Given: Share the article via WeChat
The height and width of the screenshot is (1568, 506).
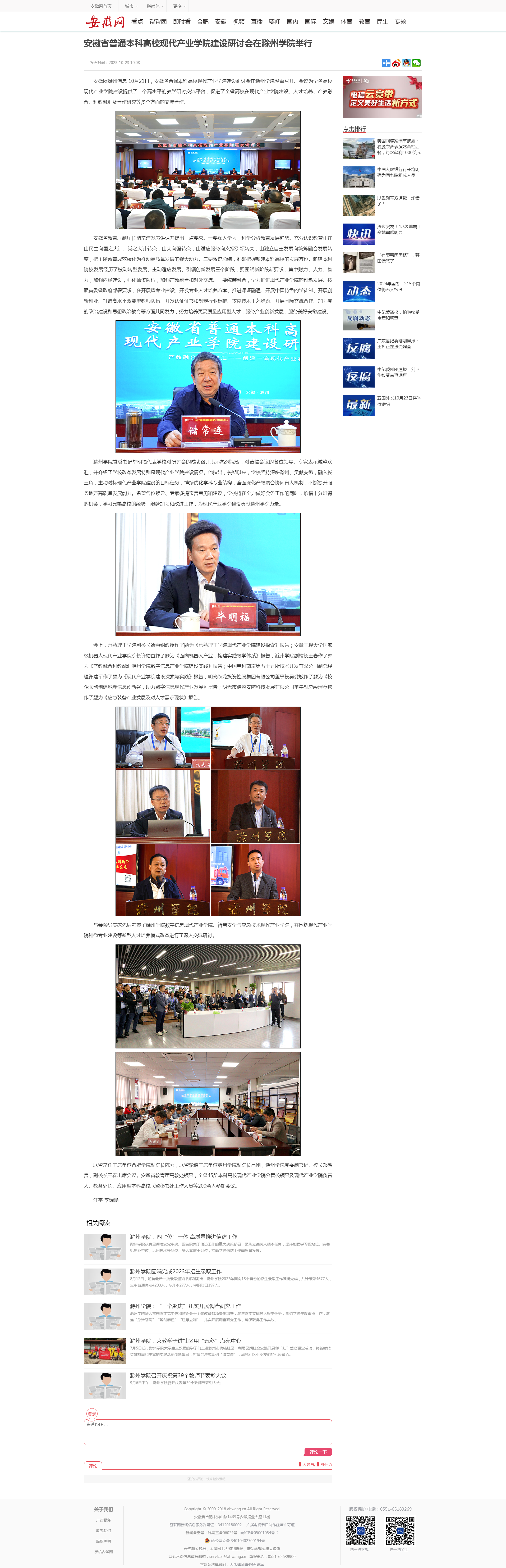Looking at the screenshot, I should click(417, 63).
